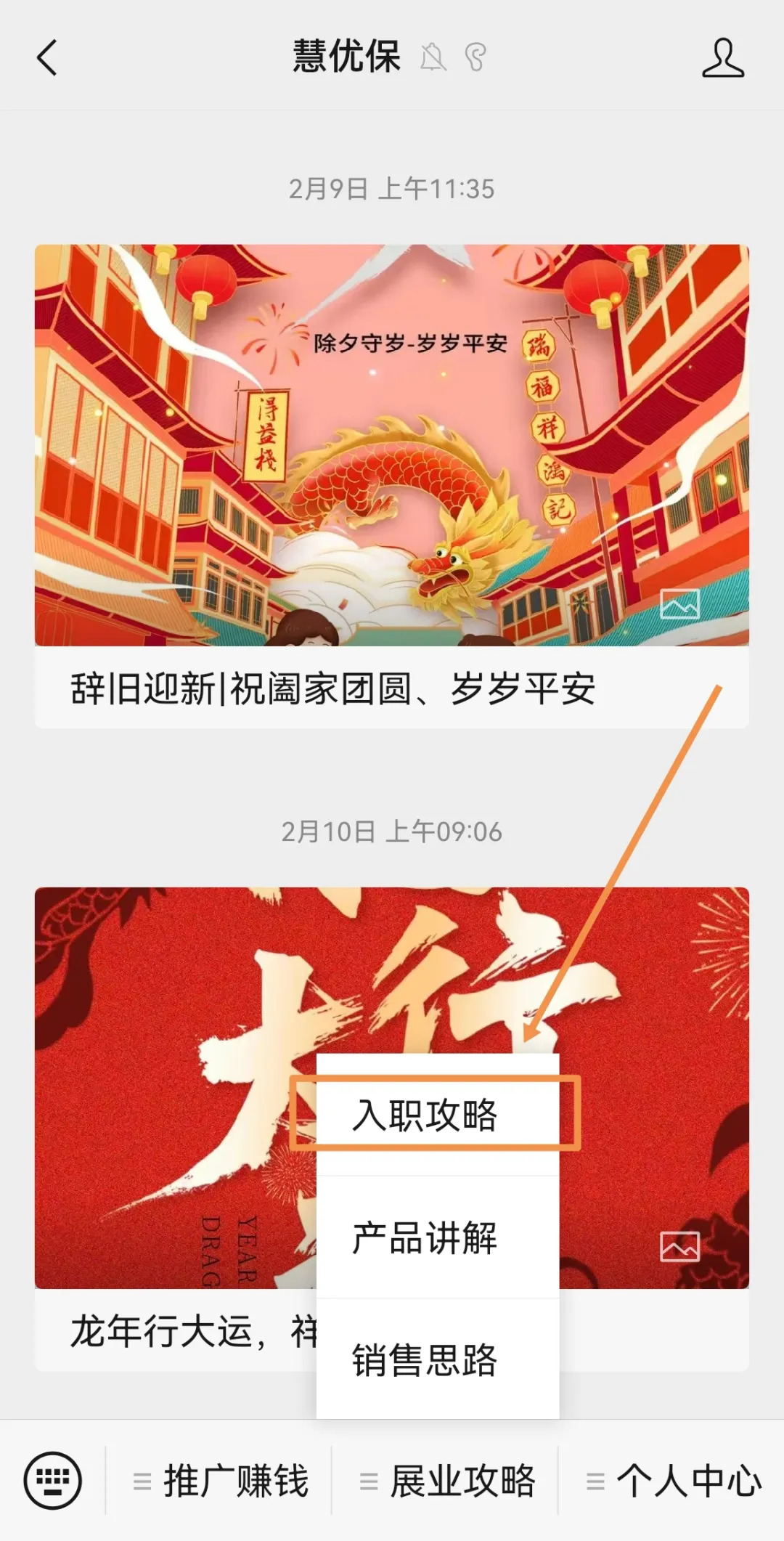This screenshot has width=784, height=1541.
Task: Open the 个人中心 menu
Action: point(674,1481)
